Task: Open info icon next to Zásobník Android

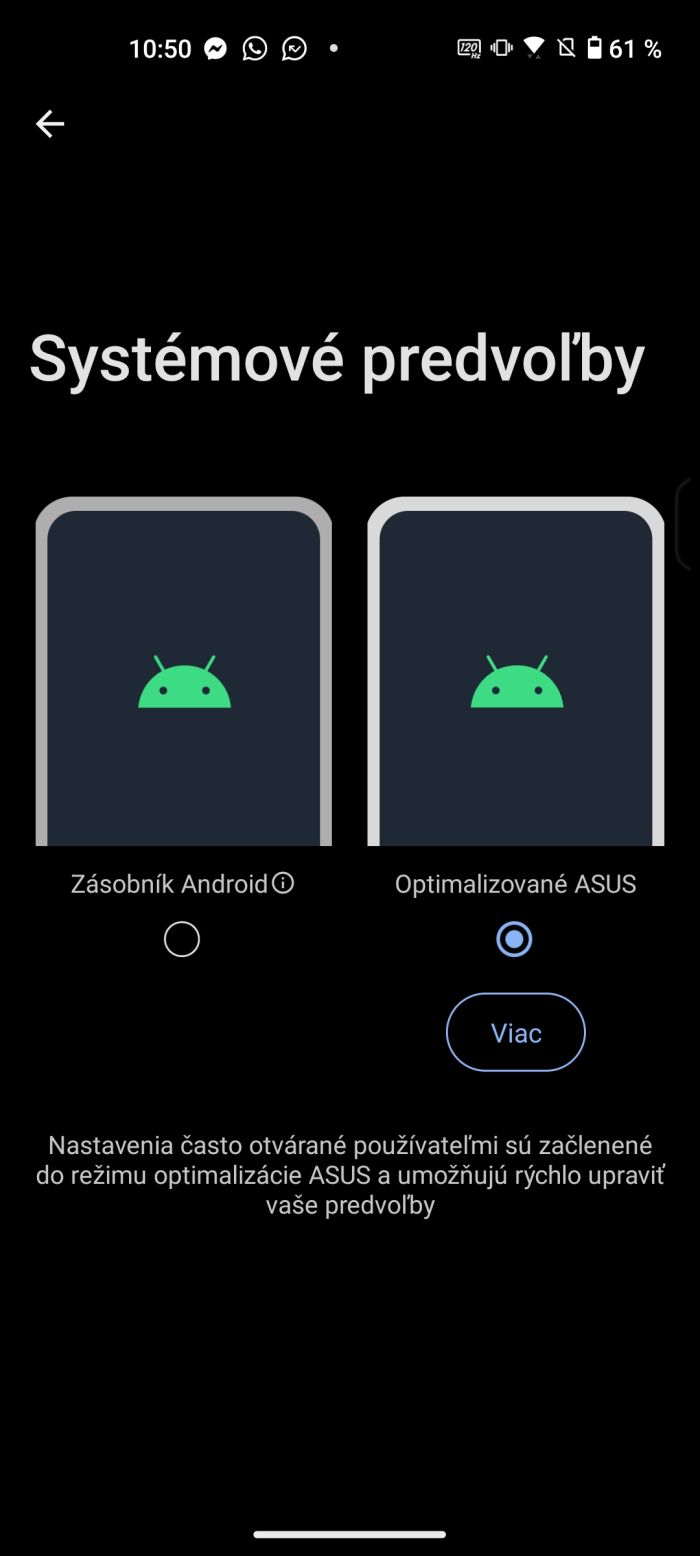Action: (x=284, y=883)
